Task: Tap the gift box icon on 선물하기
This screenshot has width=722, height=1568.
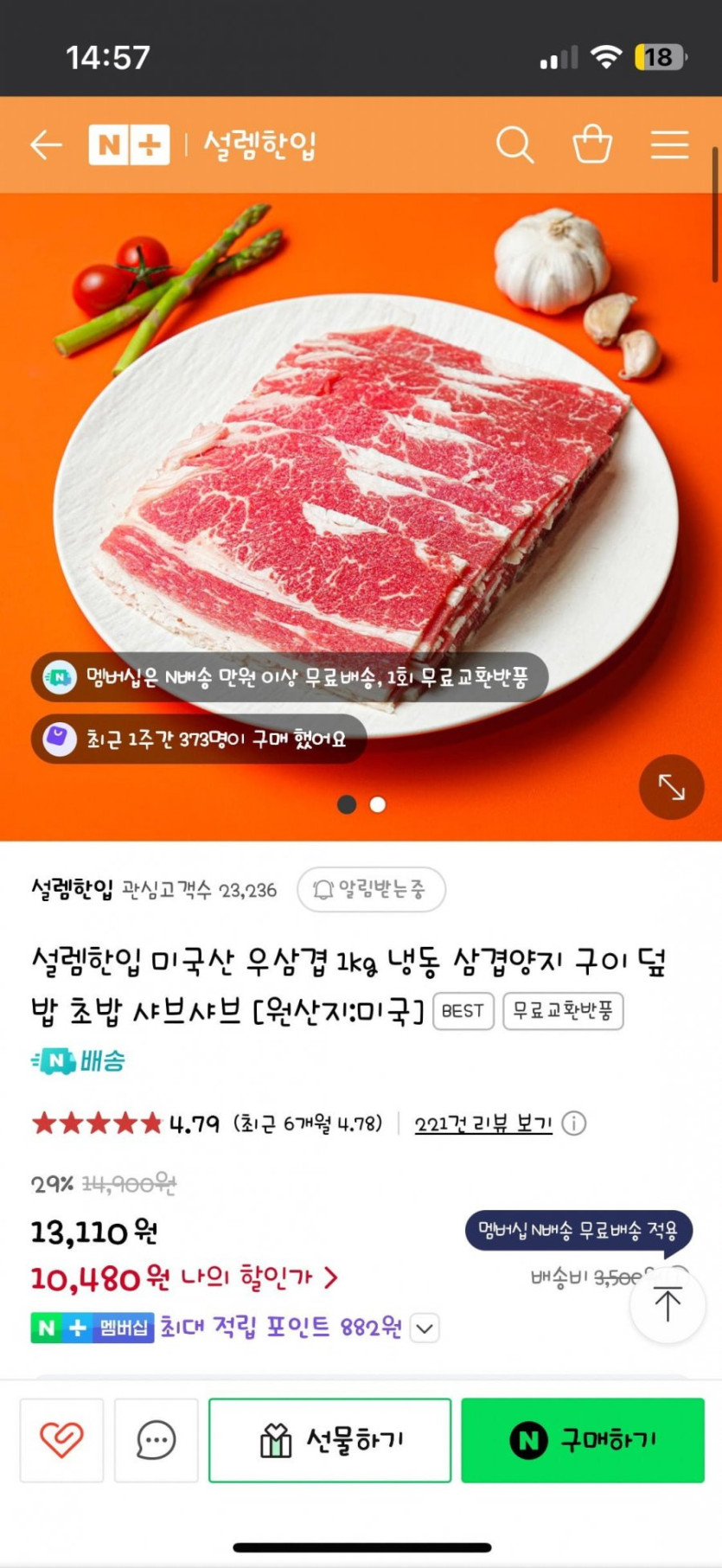Action: [275, 1438]
